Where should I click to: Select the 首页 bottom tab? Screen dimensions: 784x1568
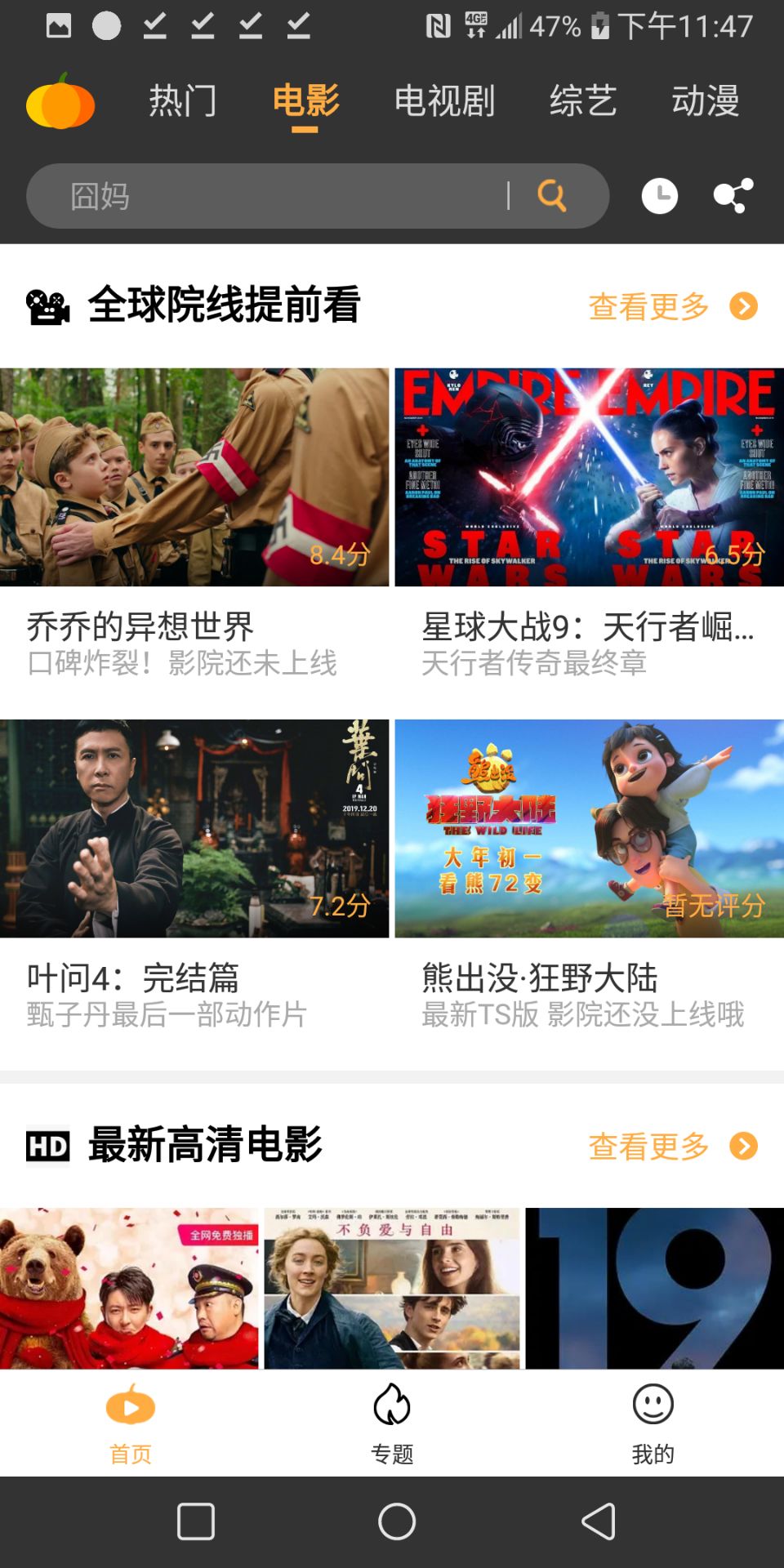click(131, 1423)
